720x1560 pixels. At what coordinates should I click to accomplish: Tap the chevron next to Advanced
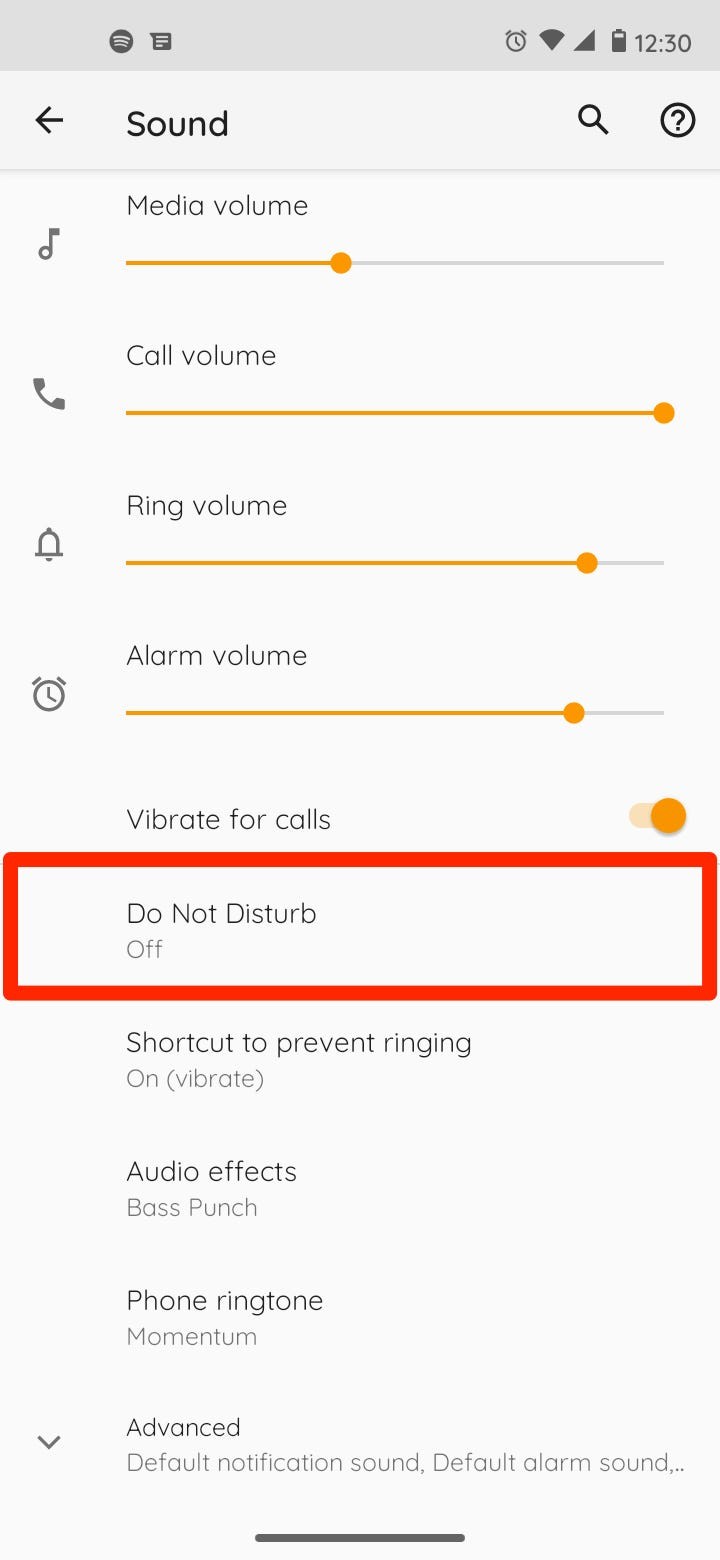click(x=48, y=1441)
